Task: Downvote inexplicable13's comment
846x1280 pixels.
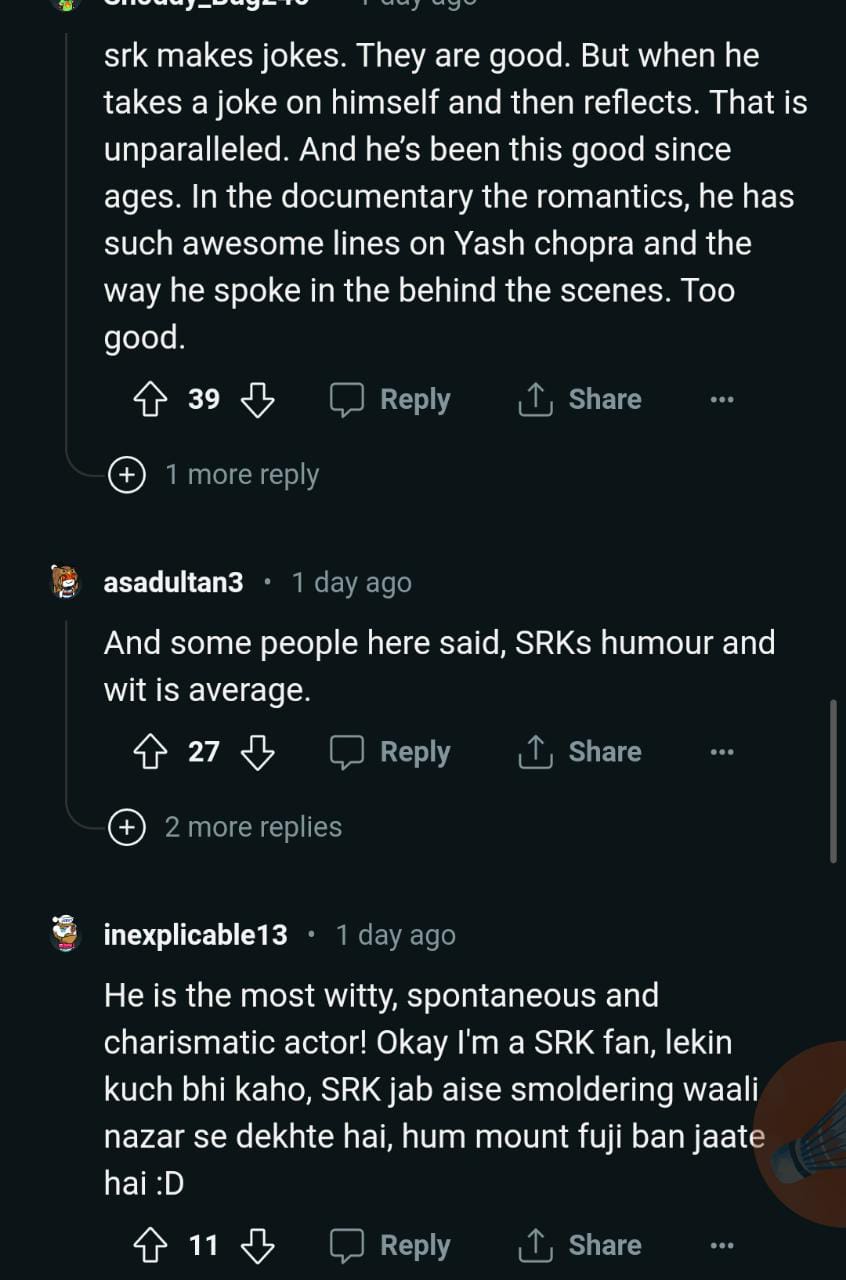Action: pos(258,1246)
